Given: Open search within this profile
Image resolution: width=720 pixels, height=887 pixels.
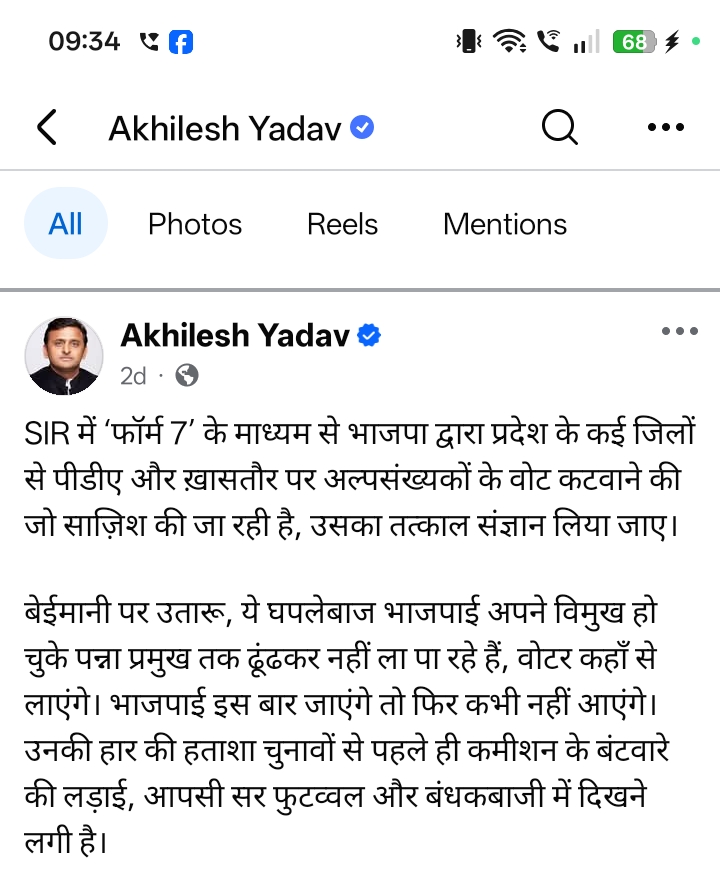Looking at the screenshot, I should pos(559,127).
